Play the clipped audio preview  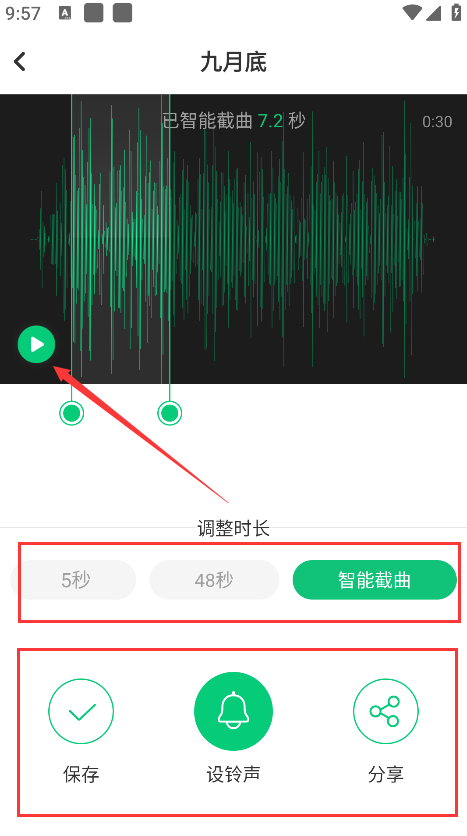36,344
